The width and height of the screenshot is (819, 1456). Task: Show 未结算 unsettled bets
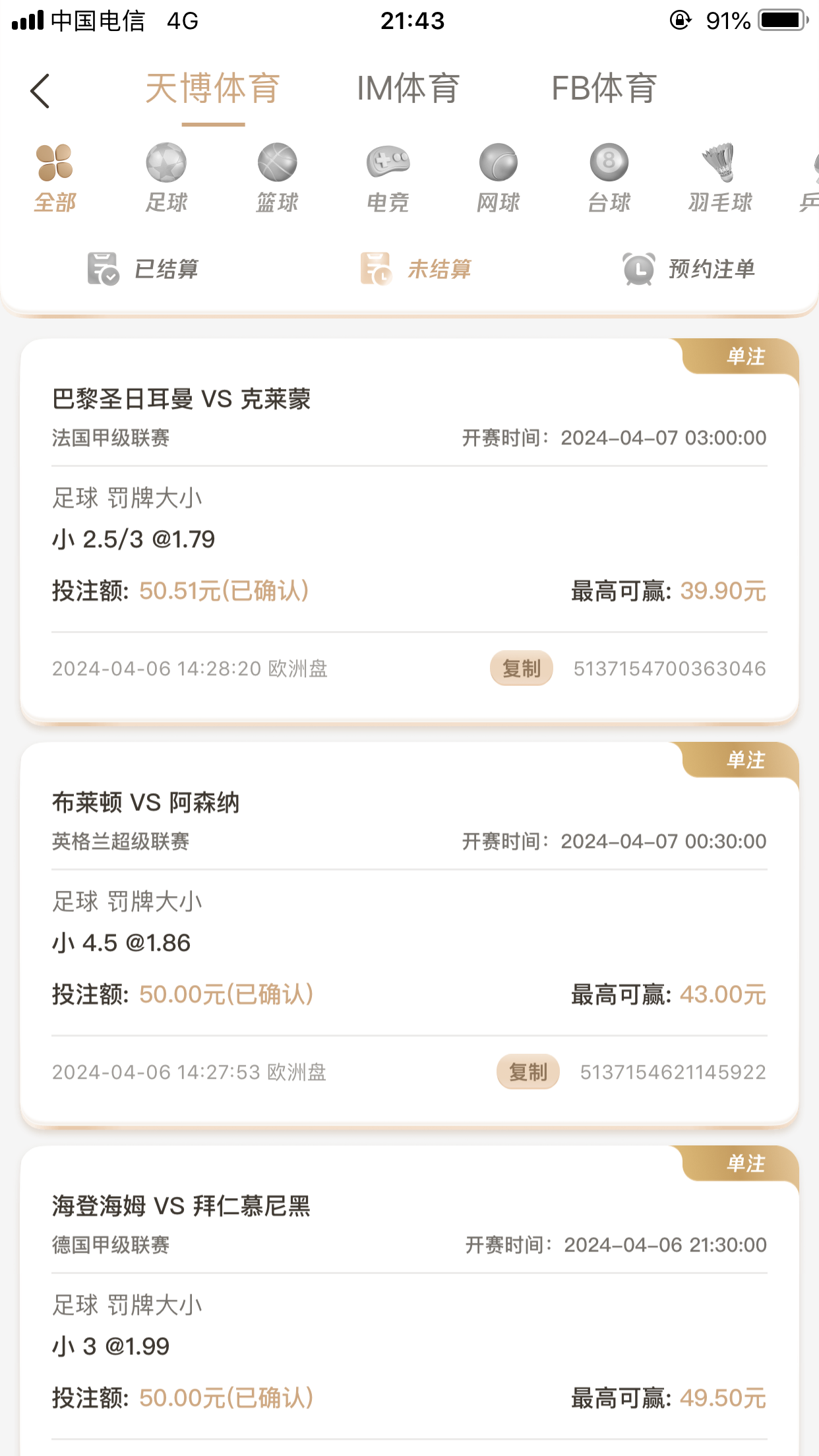(415, 269)
